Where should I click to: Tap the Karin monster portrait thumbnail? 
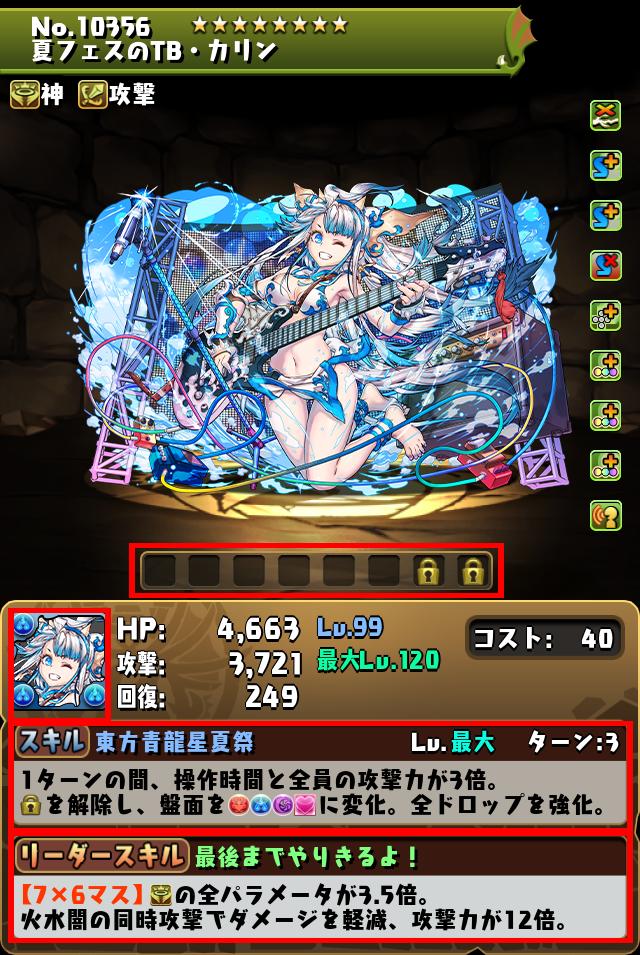tap(58, 666)
